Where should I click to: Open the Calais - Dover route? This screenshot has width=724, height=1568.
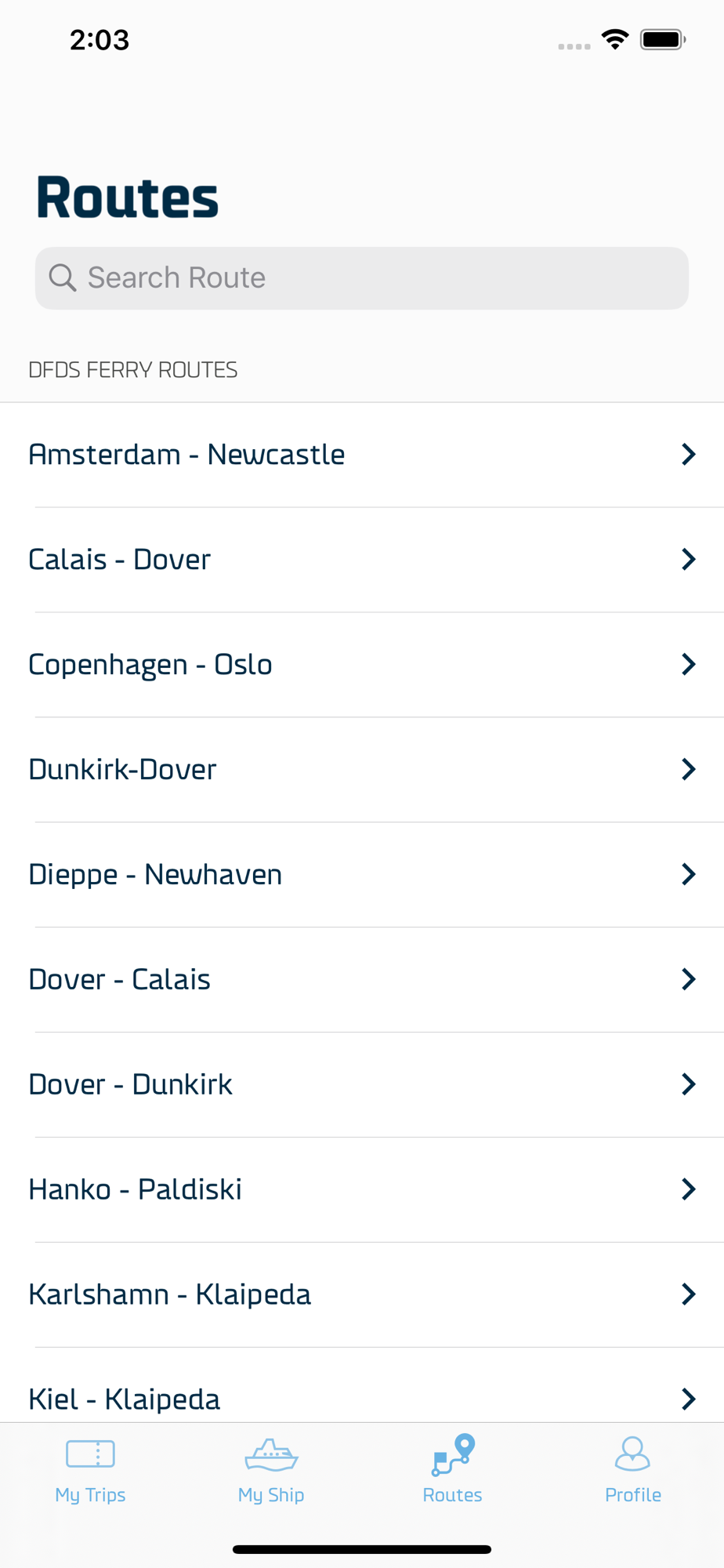[x=362, y=560]
